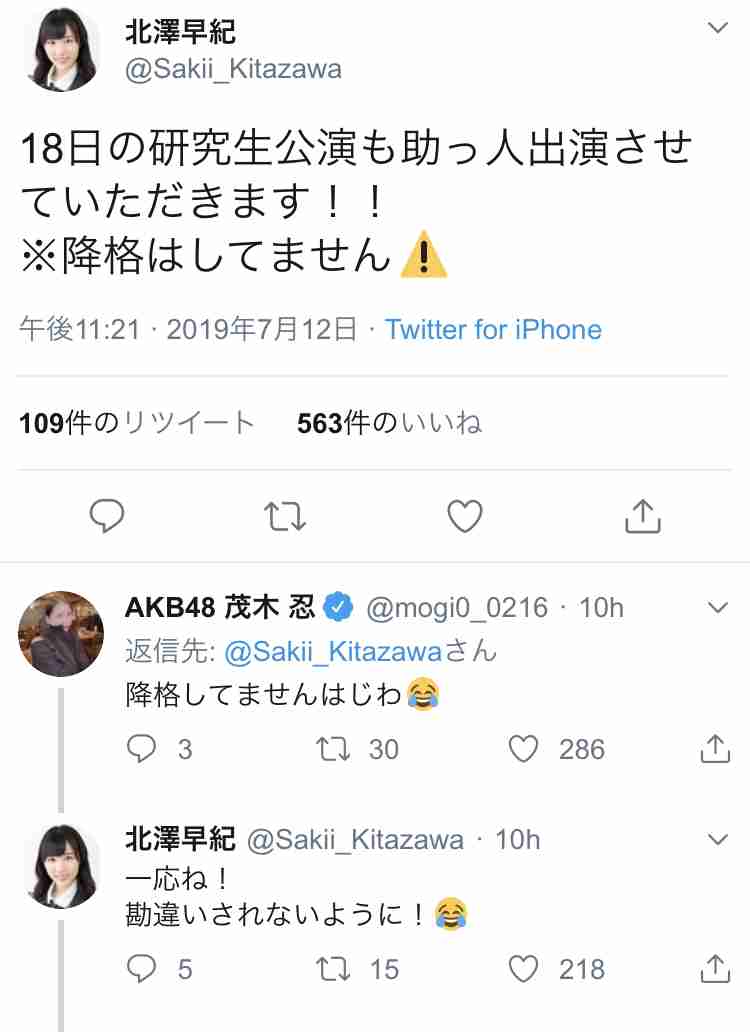
Task: Share the main tweet
Action: [x=643, y=516]
